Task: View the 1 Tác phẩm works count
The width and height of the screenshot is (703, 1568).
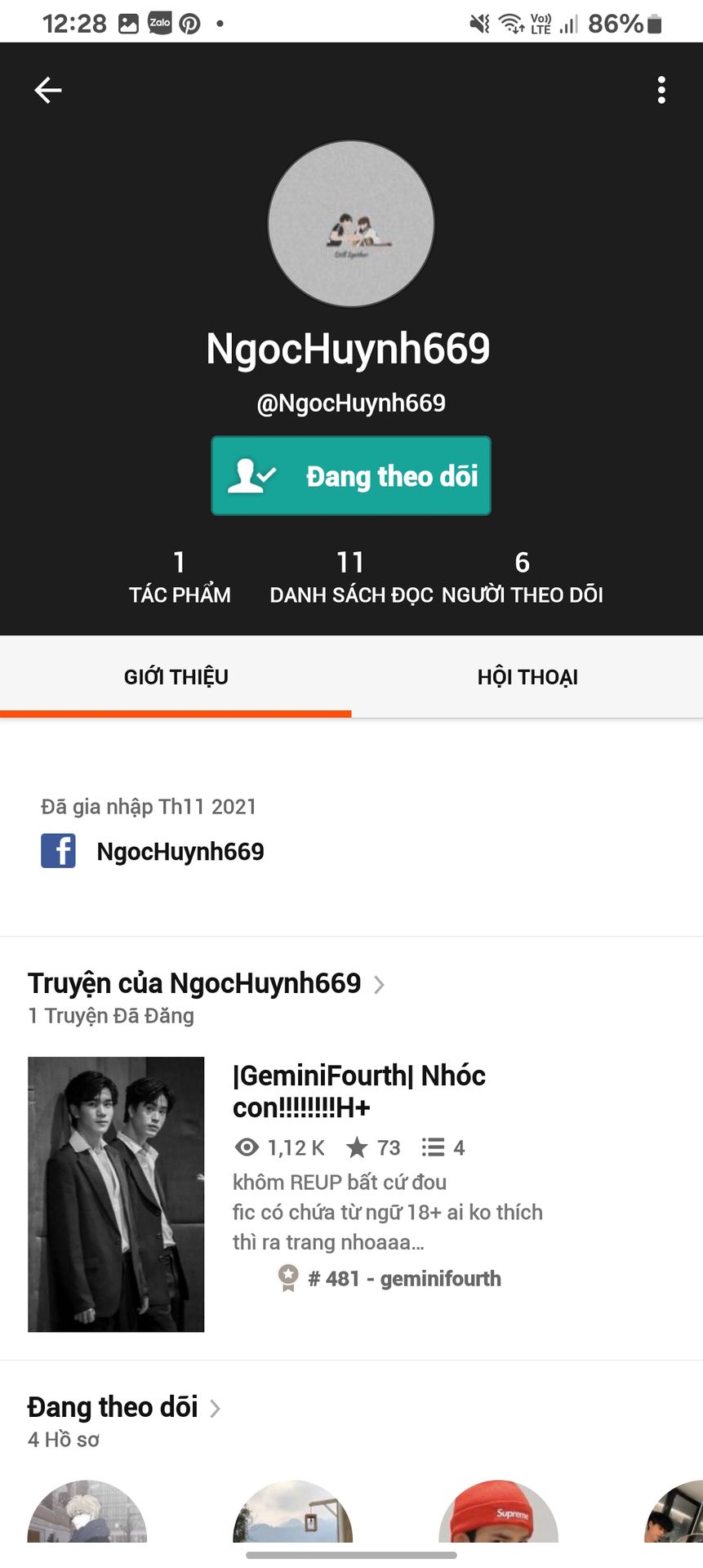Action: click(180, 577)
